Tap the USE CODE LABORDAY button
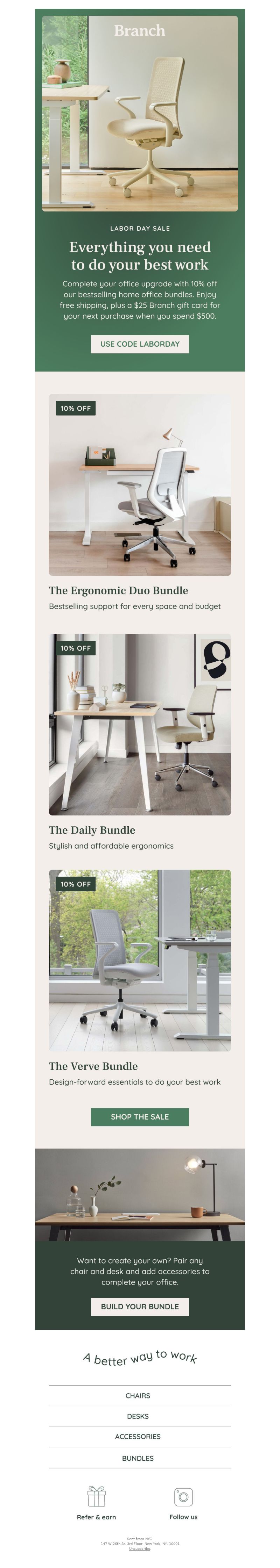Screen dimensions: 280x1568 point(140,344)
